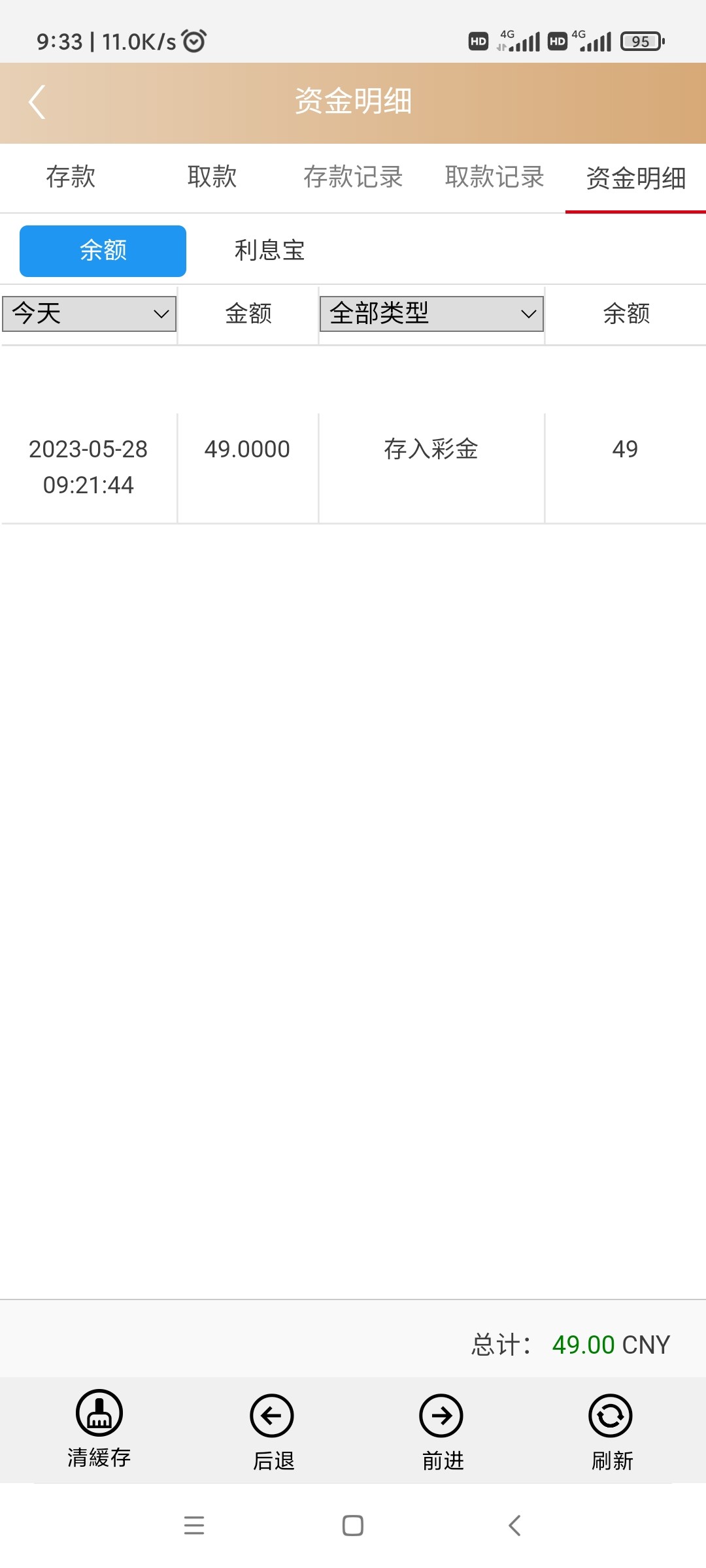Image resolution: width=706 pixels, height=1568 pixels.
Task: Tap the battery level indicator in status bar
Action: point(641,41)
